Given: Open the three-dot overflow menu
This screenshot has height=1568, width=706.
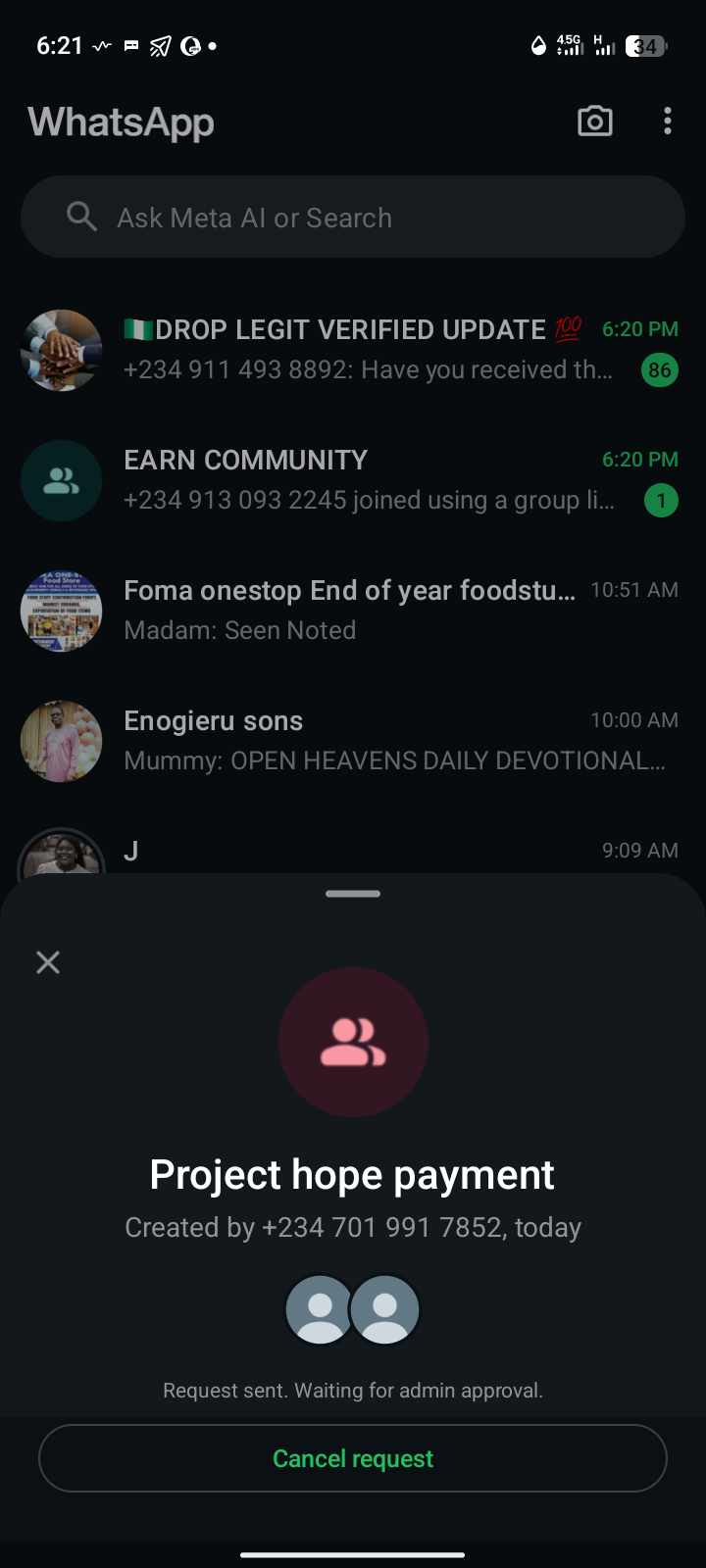Looking at the screenshot, I should click(668, 122).
